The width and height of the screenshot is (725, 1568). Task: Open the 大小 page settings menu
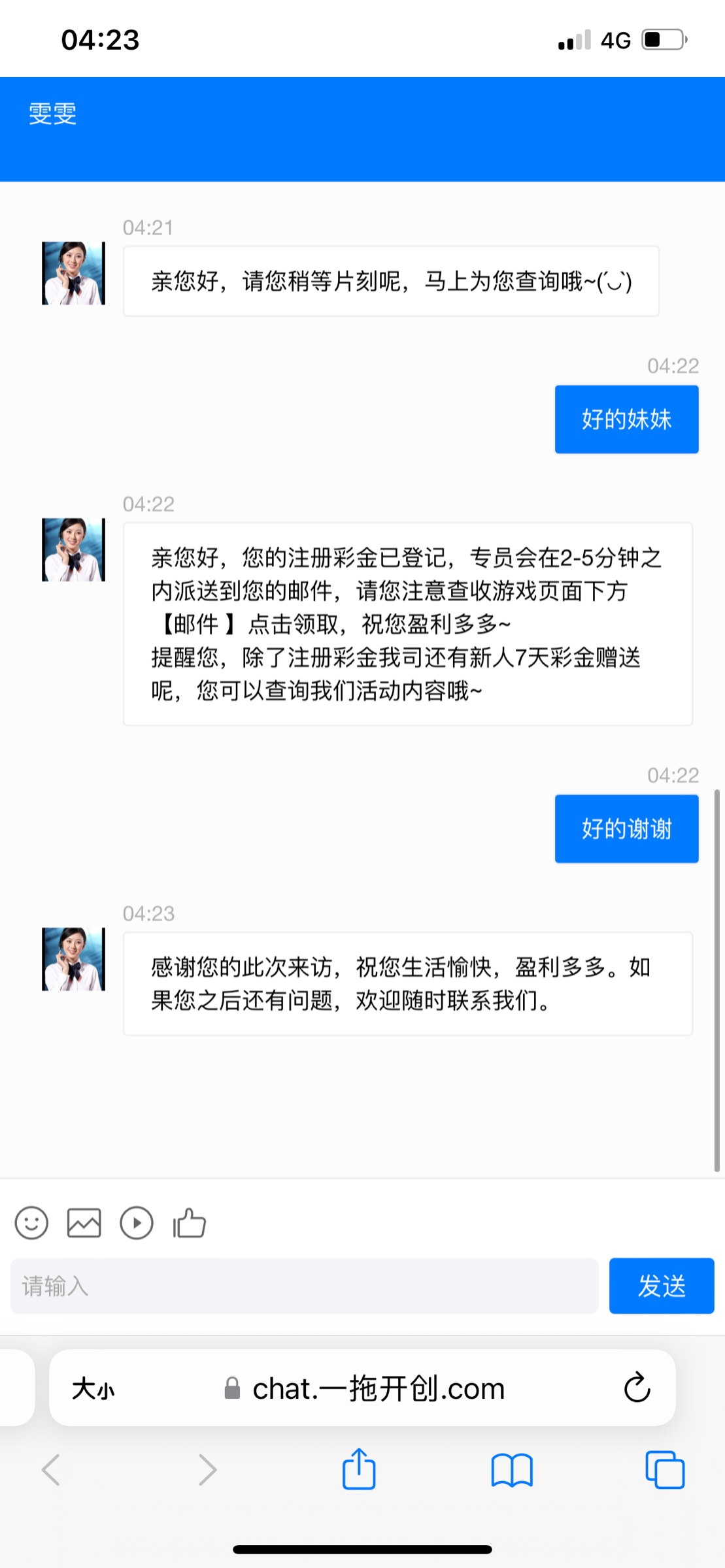(93, 1388)
